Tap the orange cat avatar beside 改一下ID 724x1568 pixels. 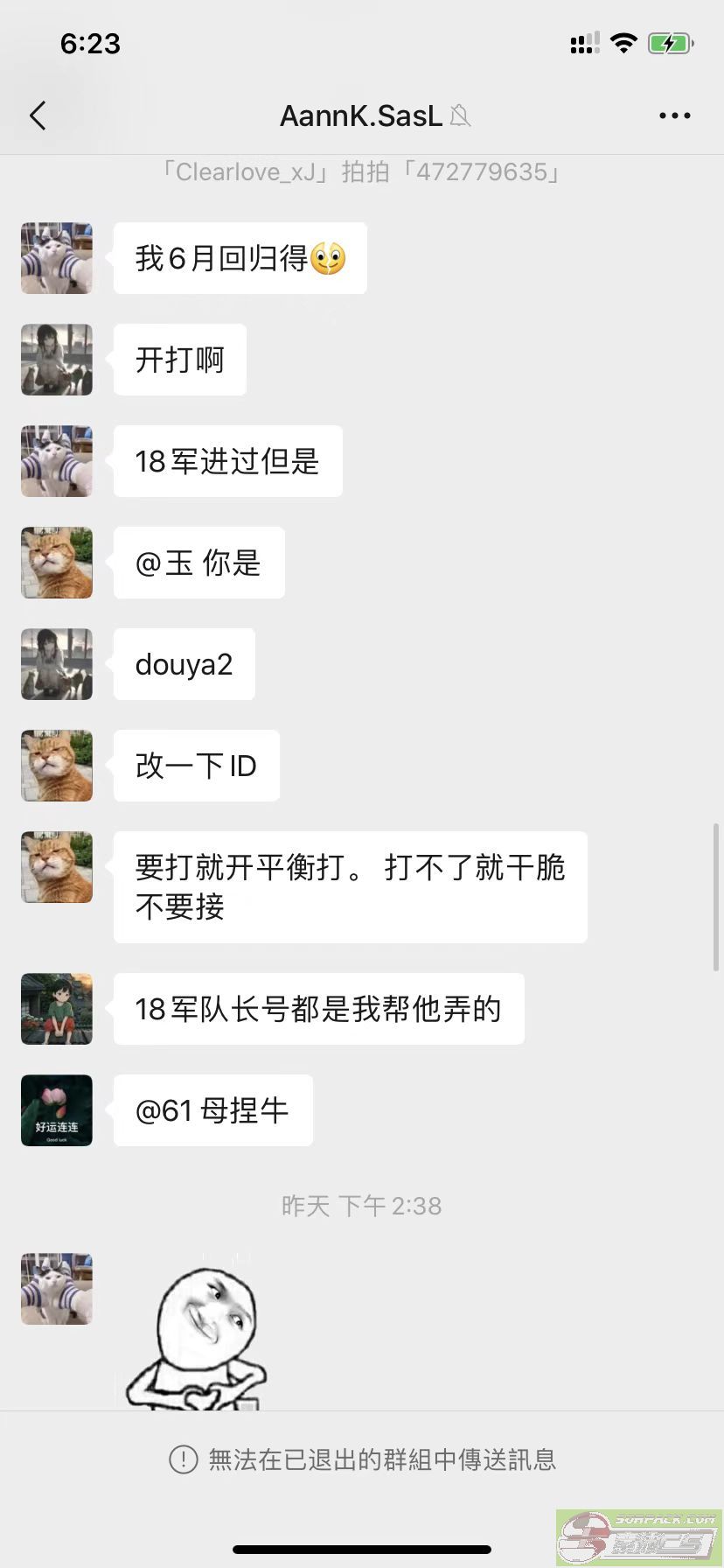57,766
